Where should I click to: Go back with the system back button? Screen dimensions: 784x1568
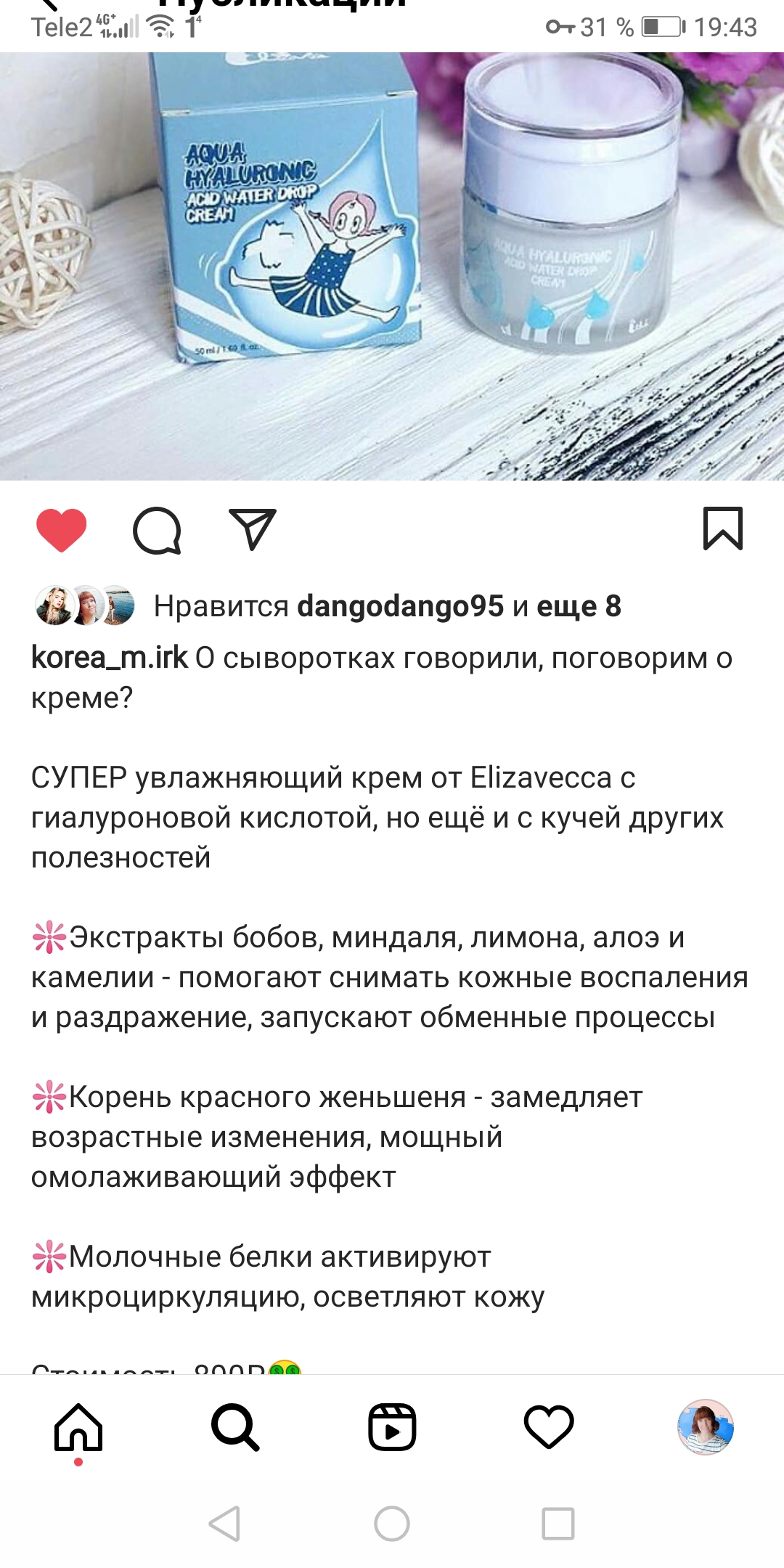pos(225,1523)
